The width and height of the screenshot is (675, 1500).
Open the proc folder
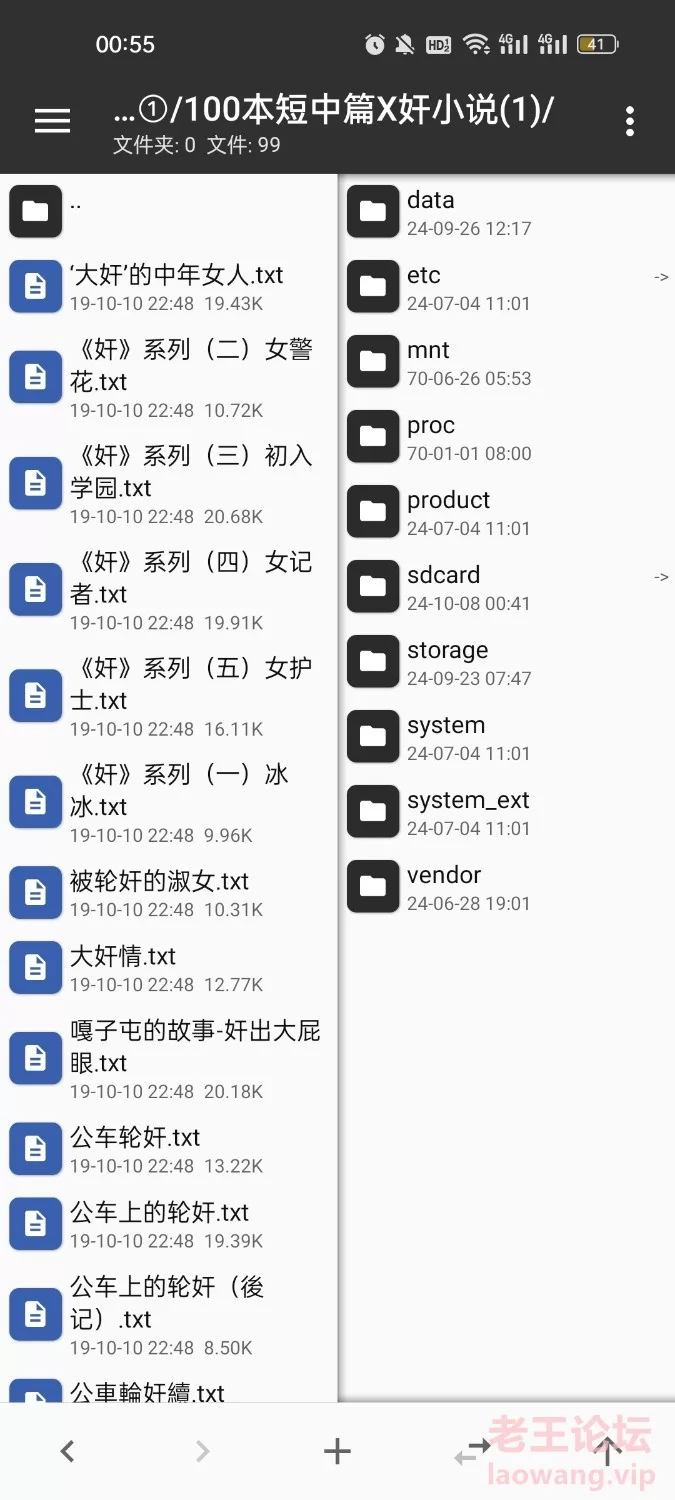(507, 437)
